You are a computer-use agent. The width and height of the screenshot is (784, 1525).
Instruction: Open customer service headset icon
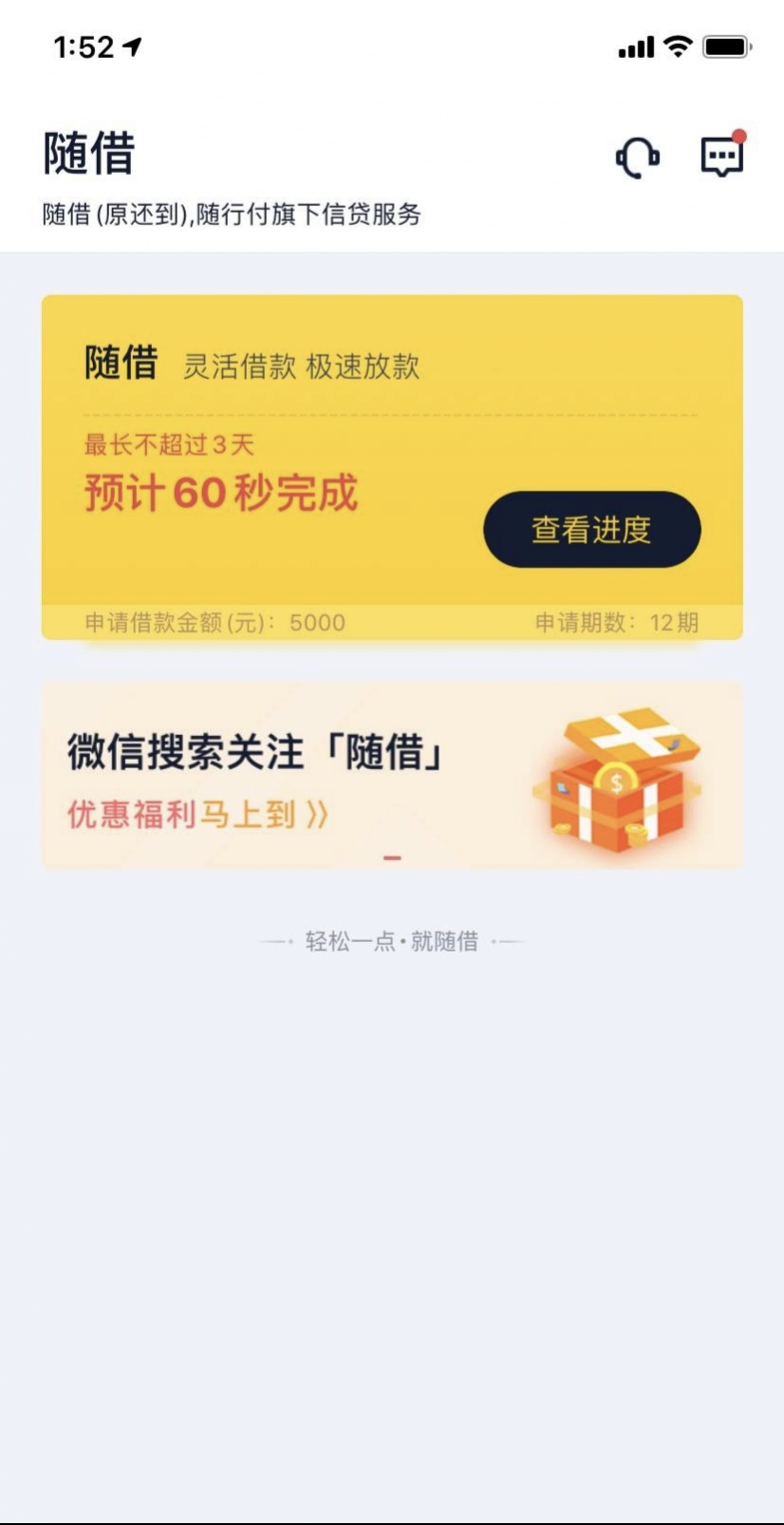pos(637,157)
